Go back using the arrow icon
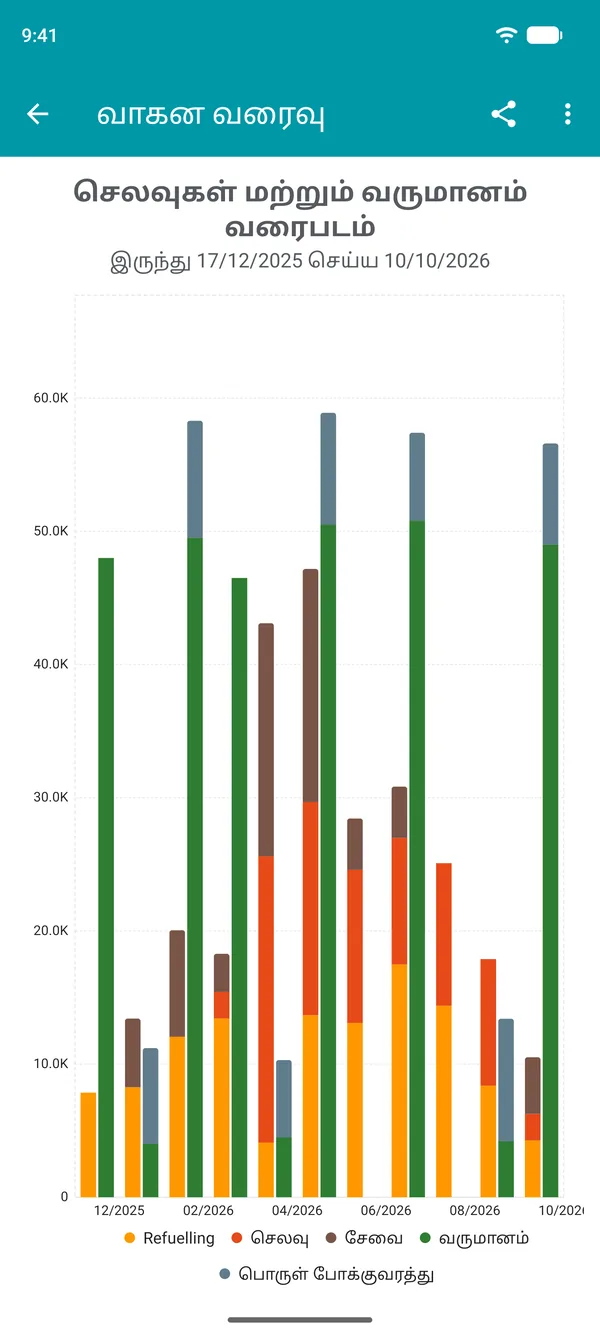600x1336 pixels. pos(37,114)
